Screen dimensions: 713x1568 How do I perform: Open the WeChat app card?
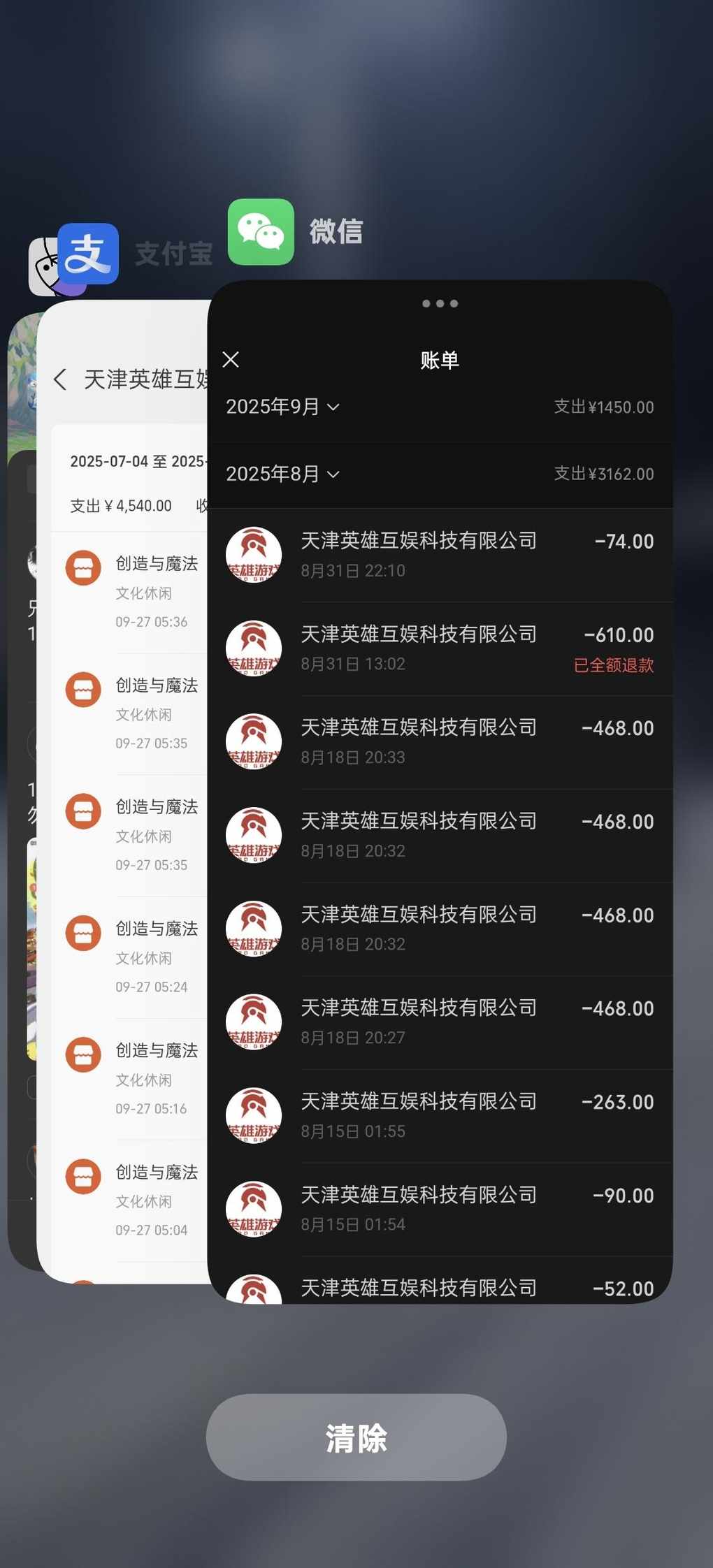(x=440, y=790)
